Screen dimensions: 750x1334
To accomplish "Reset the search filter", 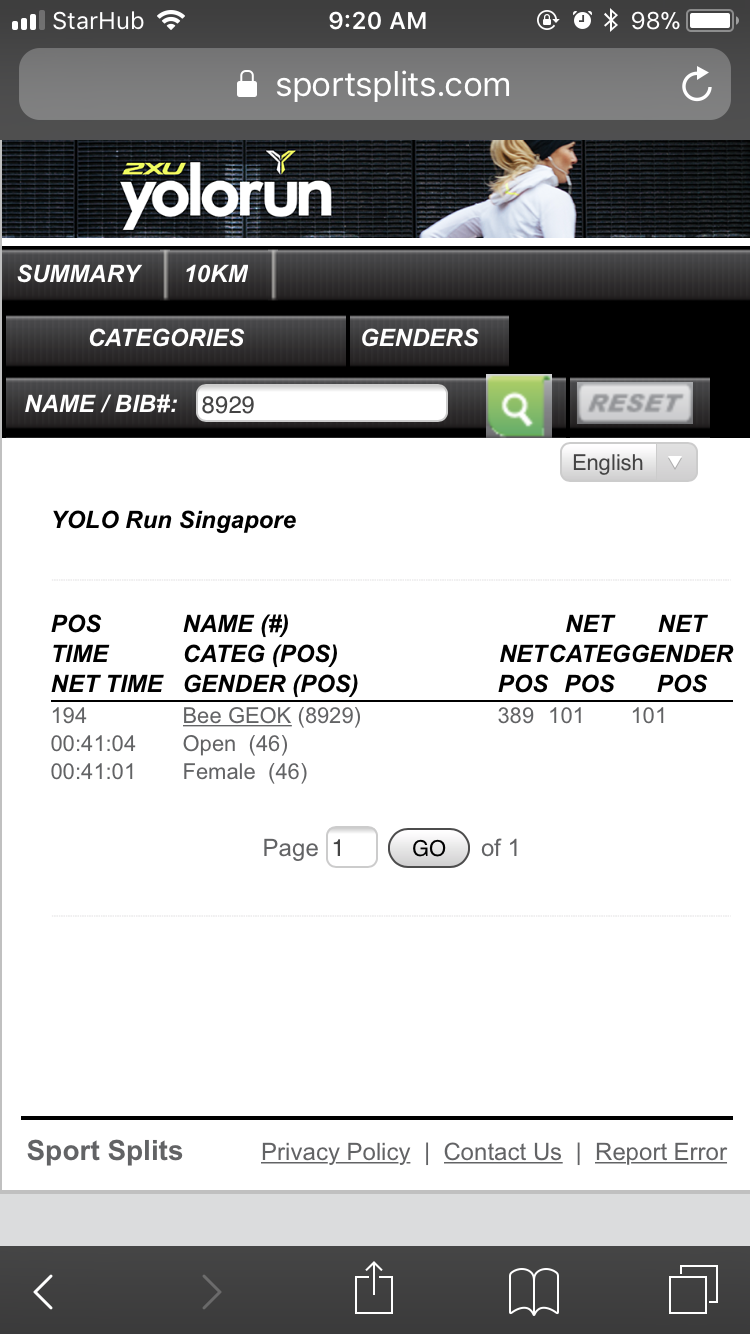I will (635, 404).
